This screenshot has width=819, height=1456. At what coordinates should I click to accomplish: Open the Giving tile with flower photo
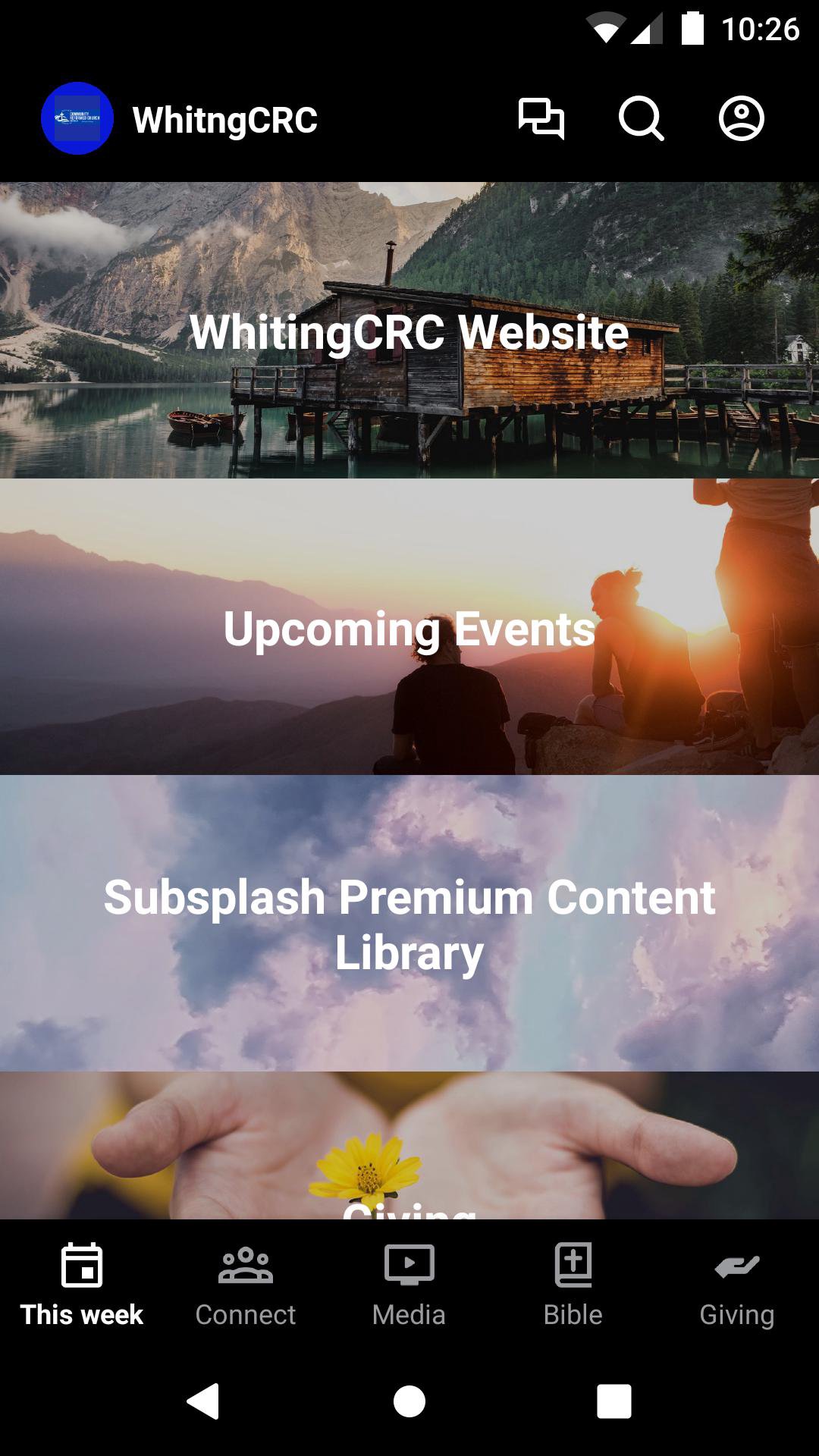coord(409,1145)
